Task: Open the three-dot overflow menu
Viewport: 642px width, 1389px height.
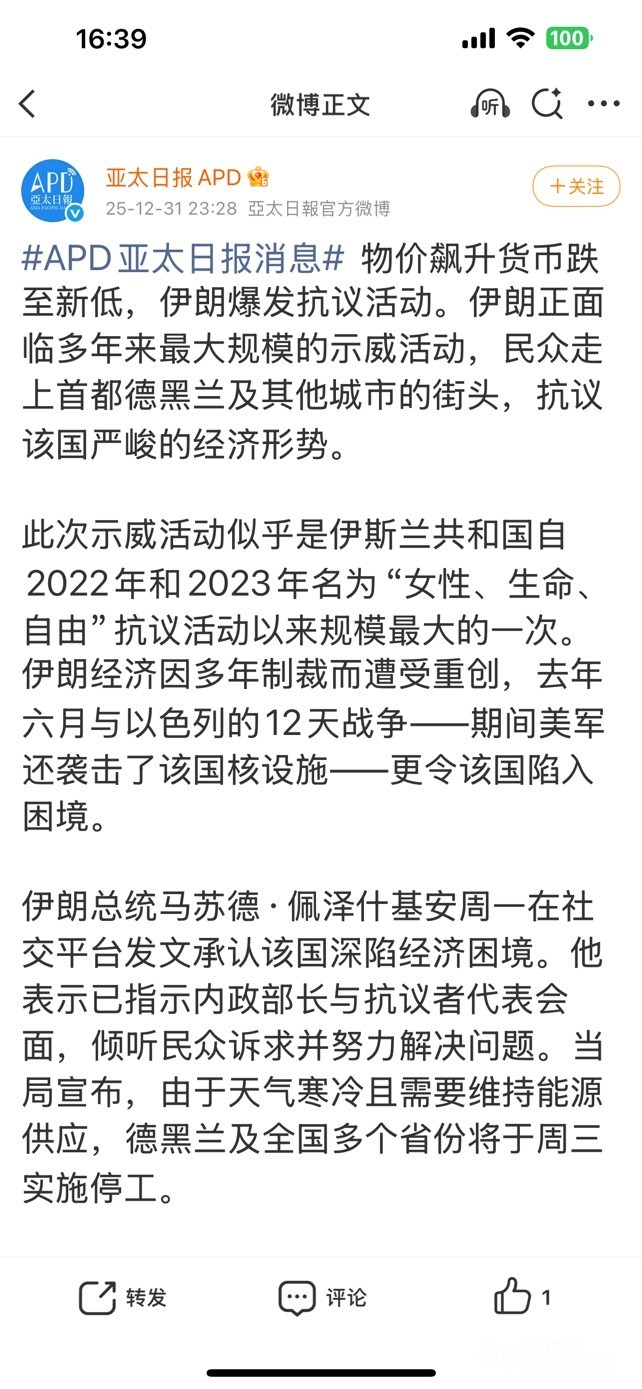Action: point(604,104)
